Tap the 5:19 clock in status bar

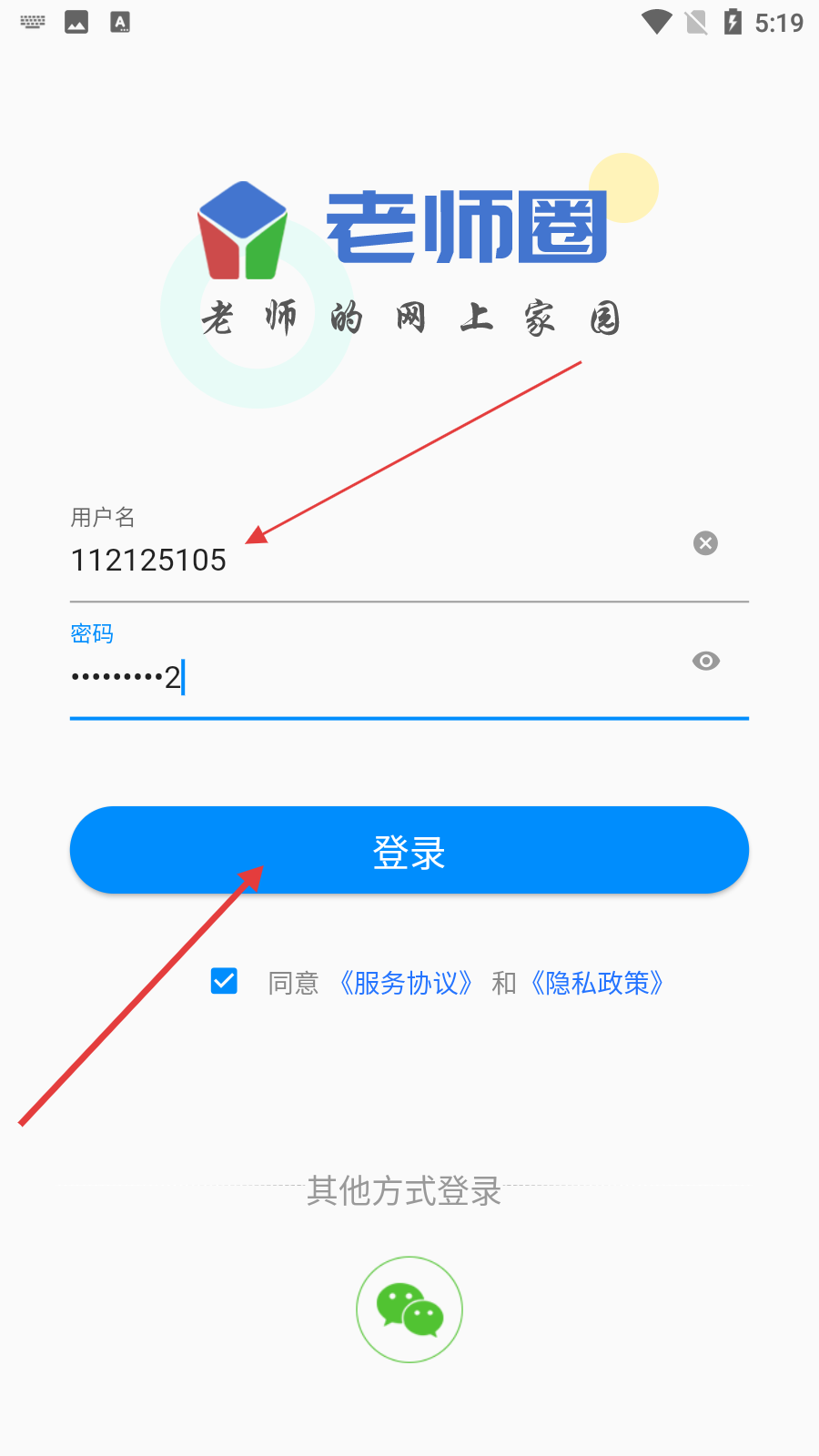[779, 21]
